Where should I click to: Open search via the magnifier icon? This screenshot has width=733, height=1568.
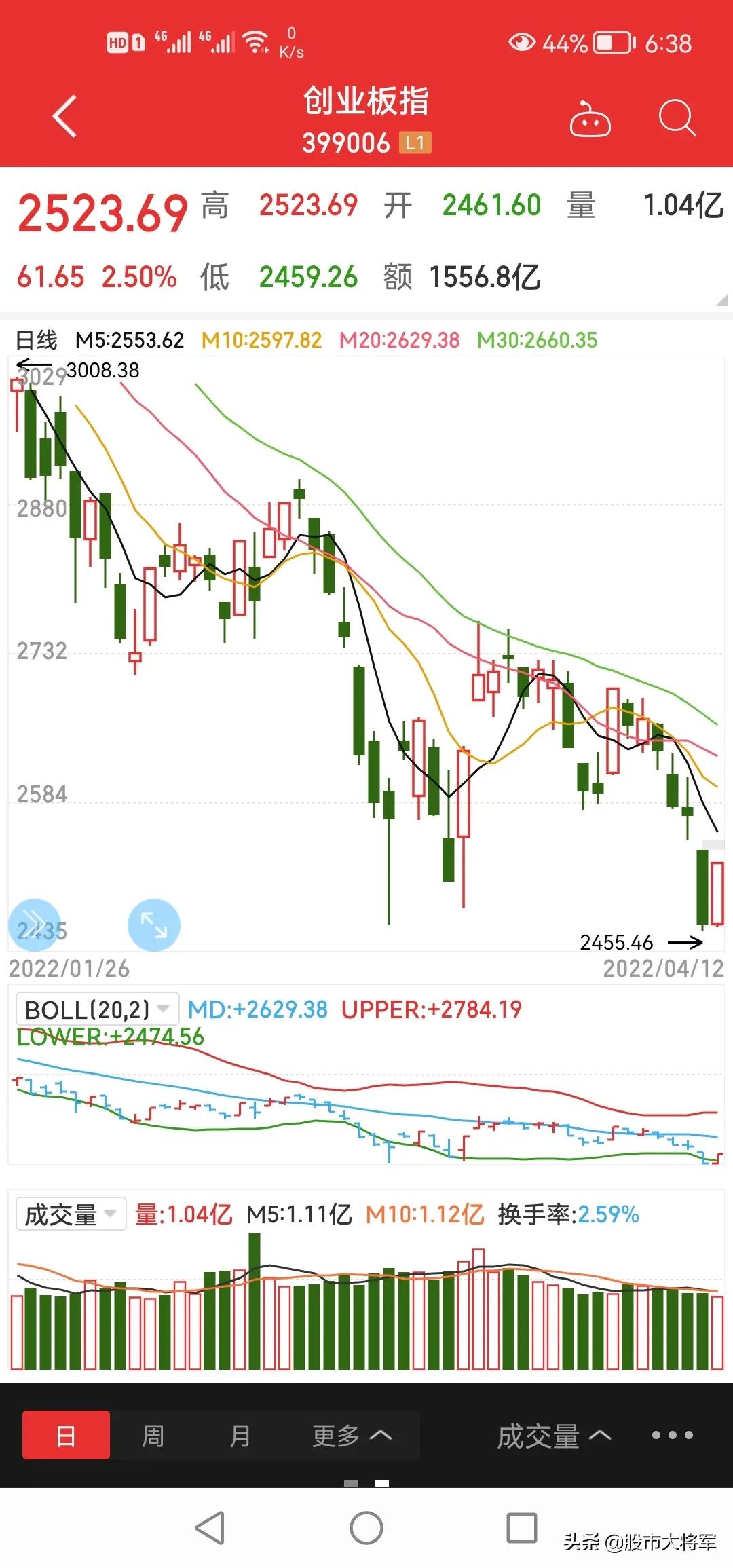click(677, 118)
